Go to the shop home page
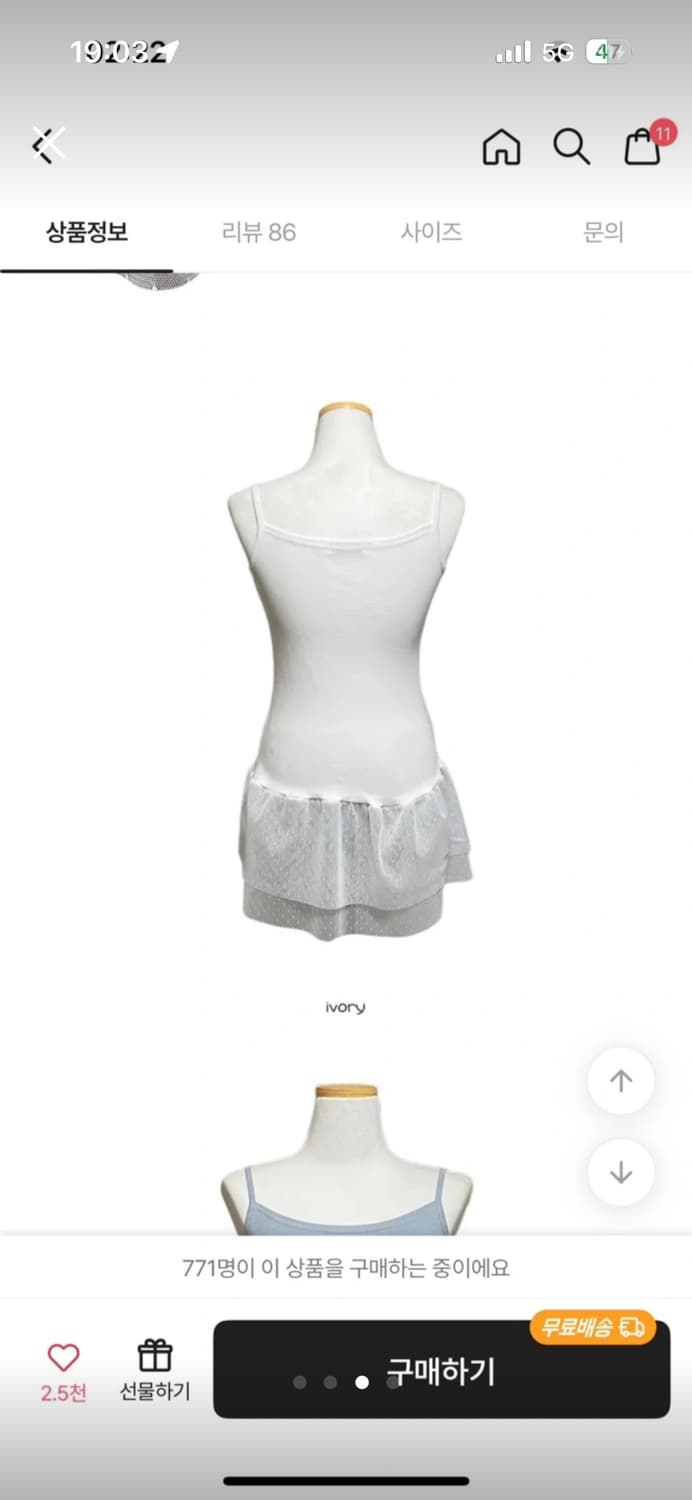Screen dimensions: 692x1500 click(501, 147)
